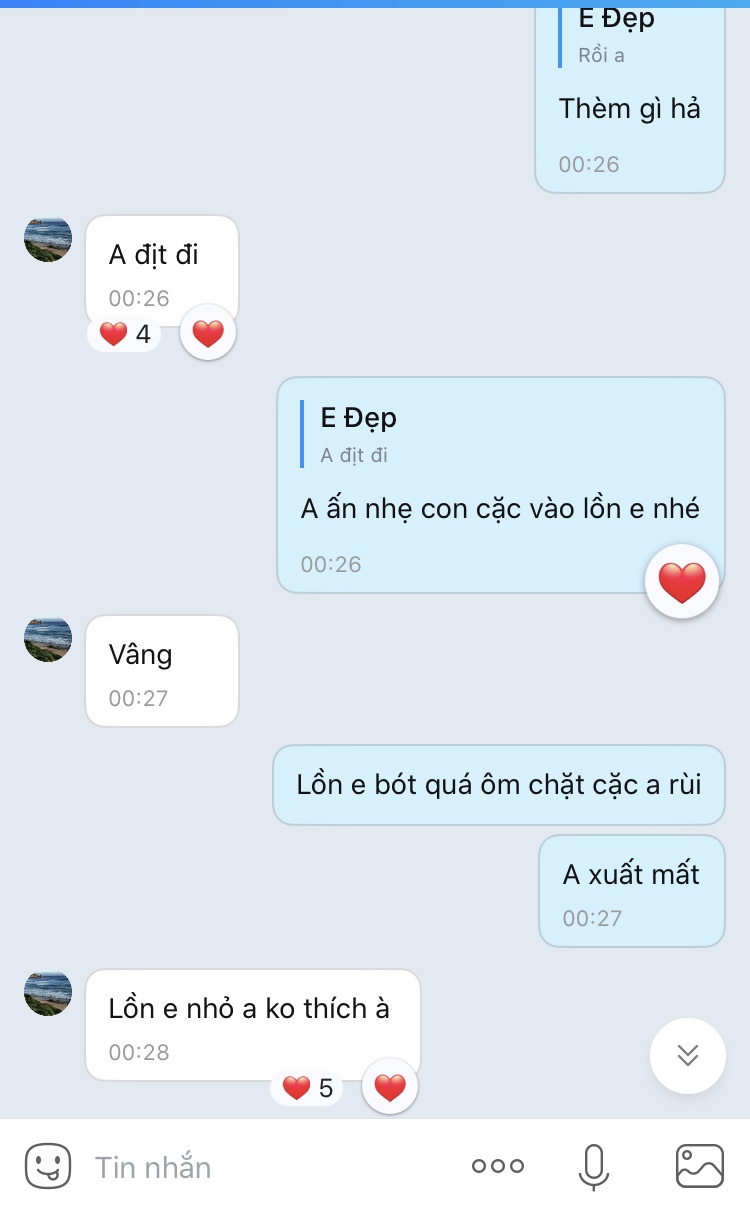Toggle a heart reaction on 'Lồn e bót quá' message
The image size is (750, 1214).
coord(498,785)
